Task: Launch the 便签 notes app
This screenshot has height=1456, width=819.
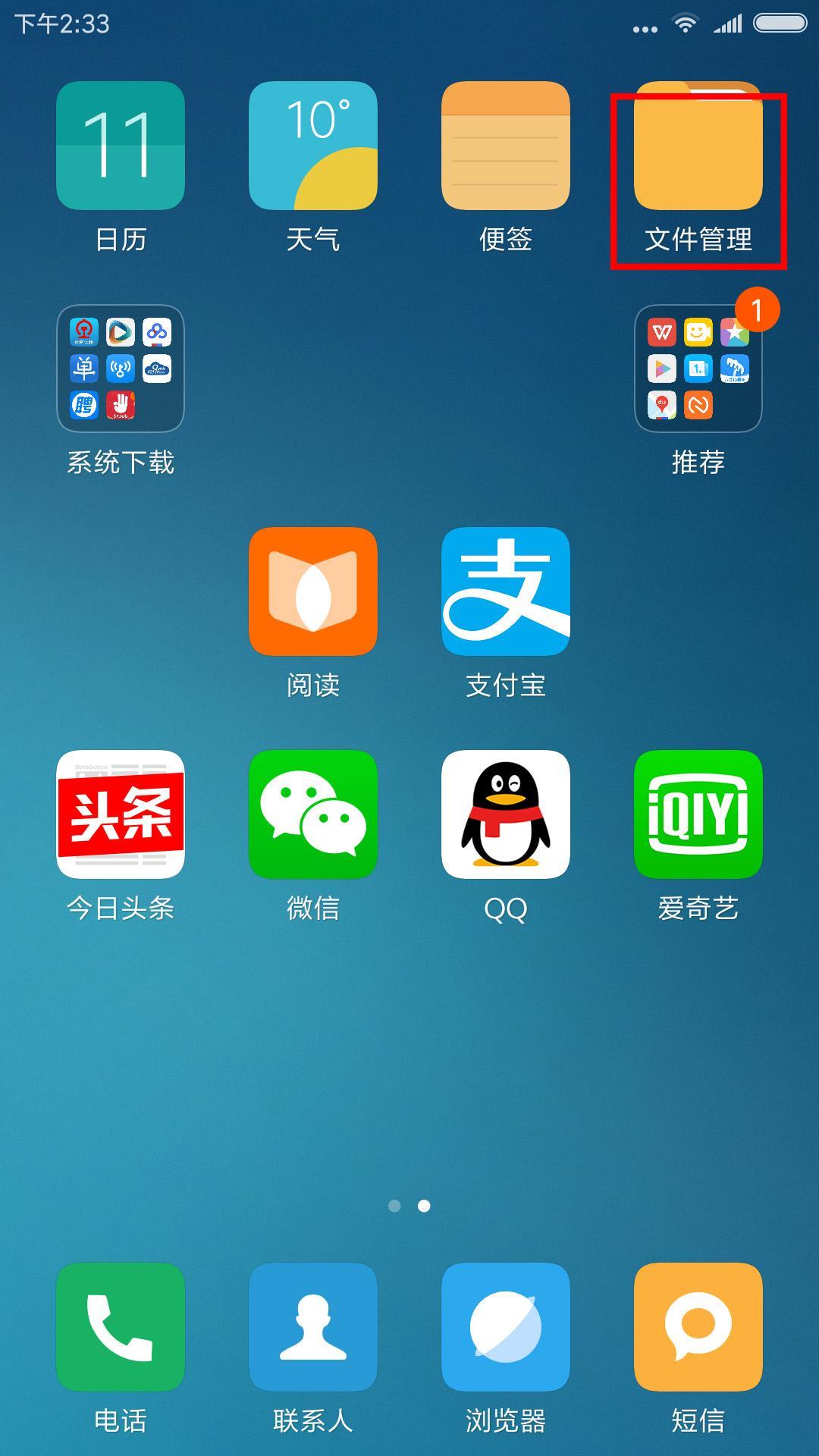Action: [506, 146]
